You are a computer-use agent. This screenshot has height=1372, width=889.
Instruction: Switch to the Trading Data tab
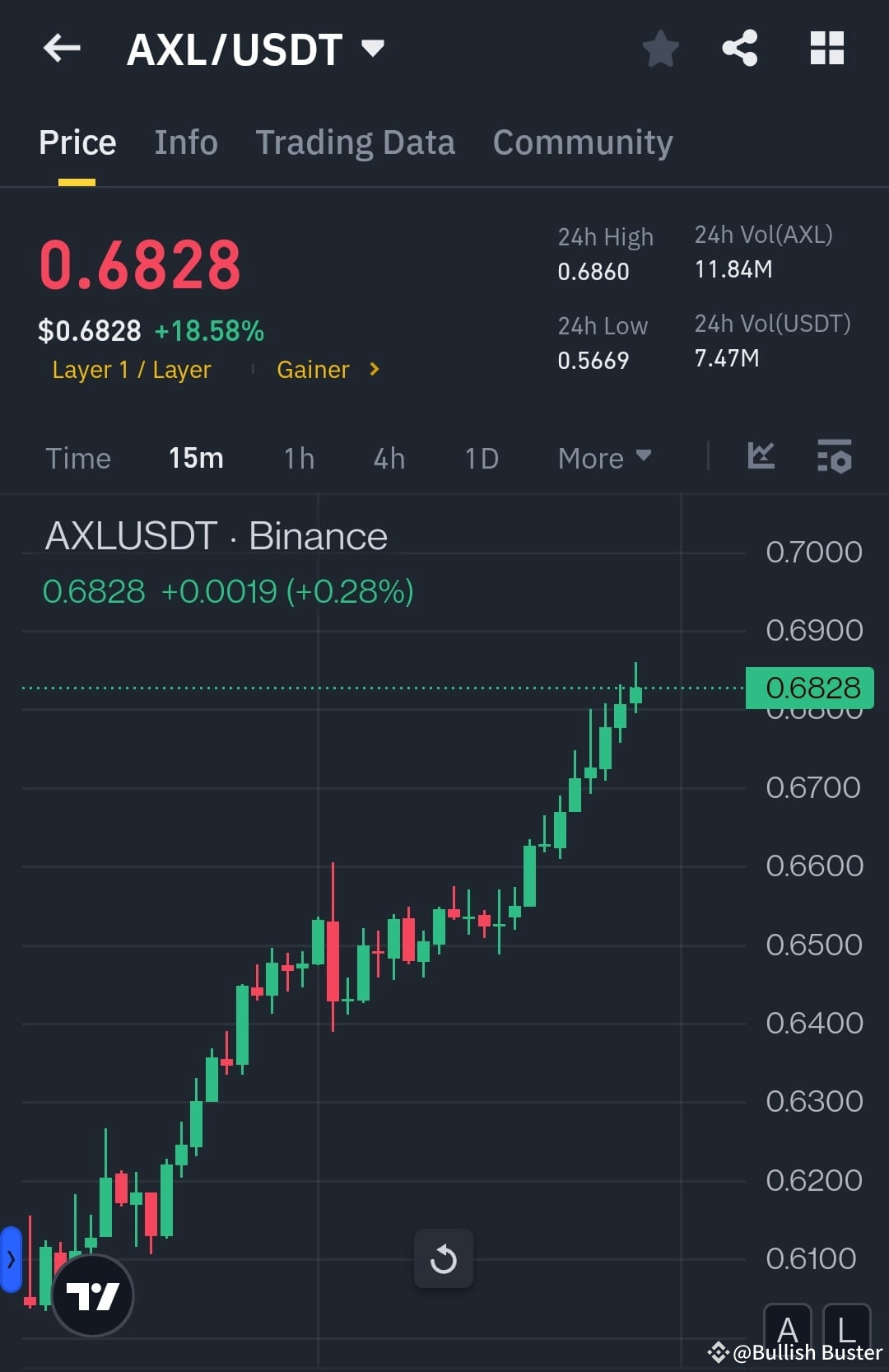pos(355,142)
